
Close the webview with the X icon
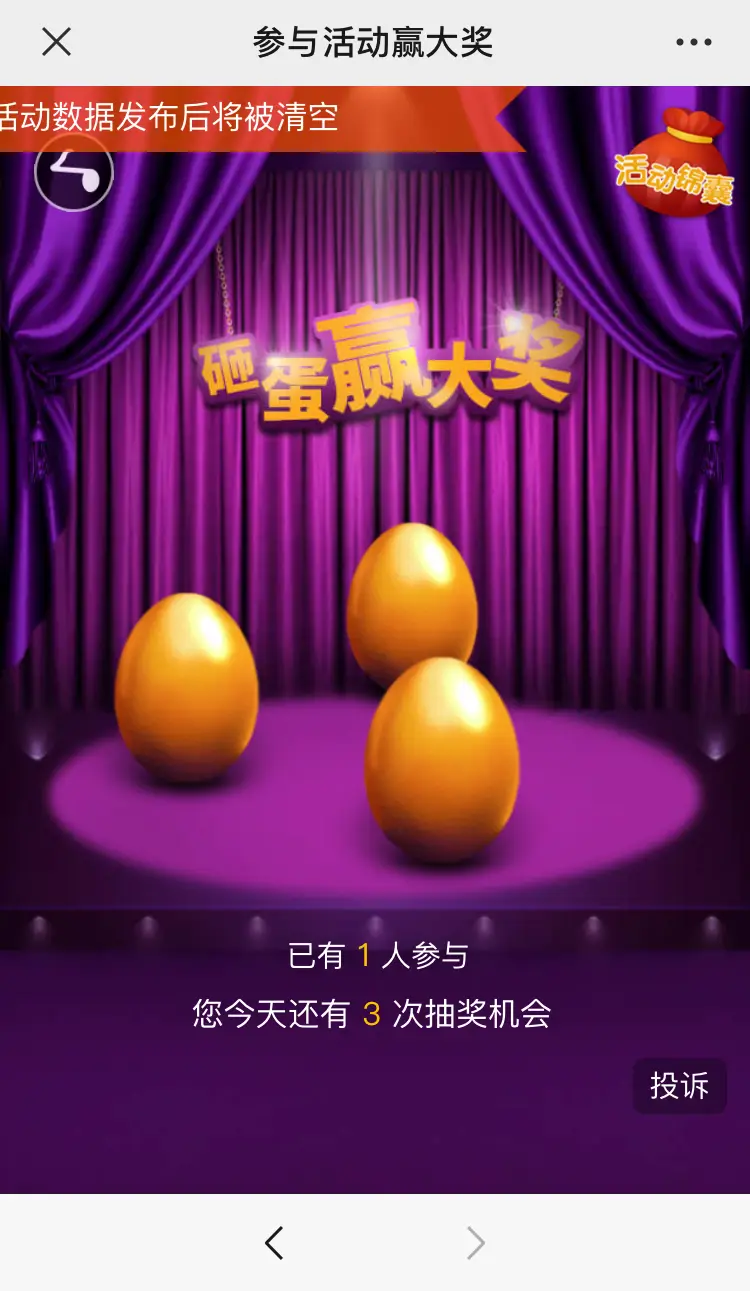[x=56, y=42]
